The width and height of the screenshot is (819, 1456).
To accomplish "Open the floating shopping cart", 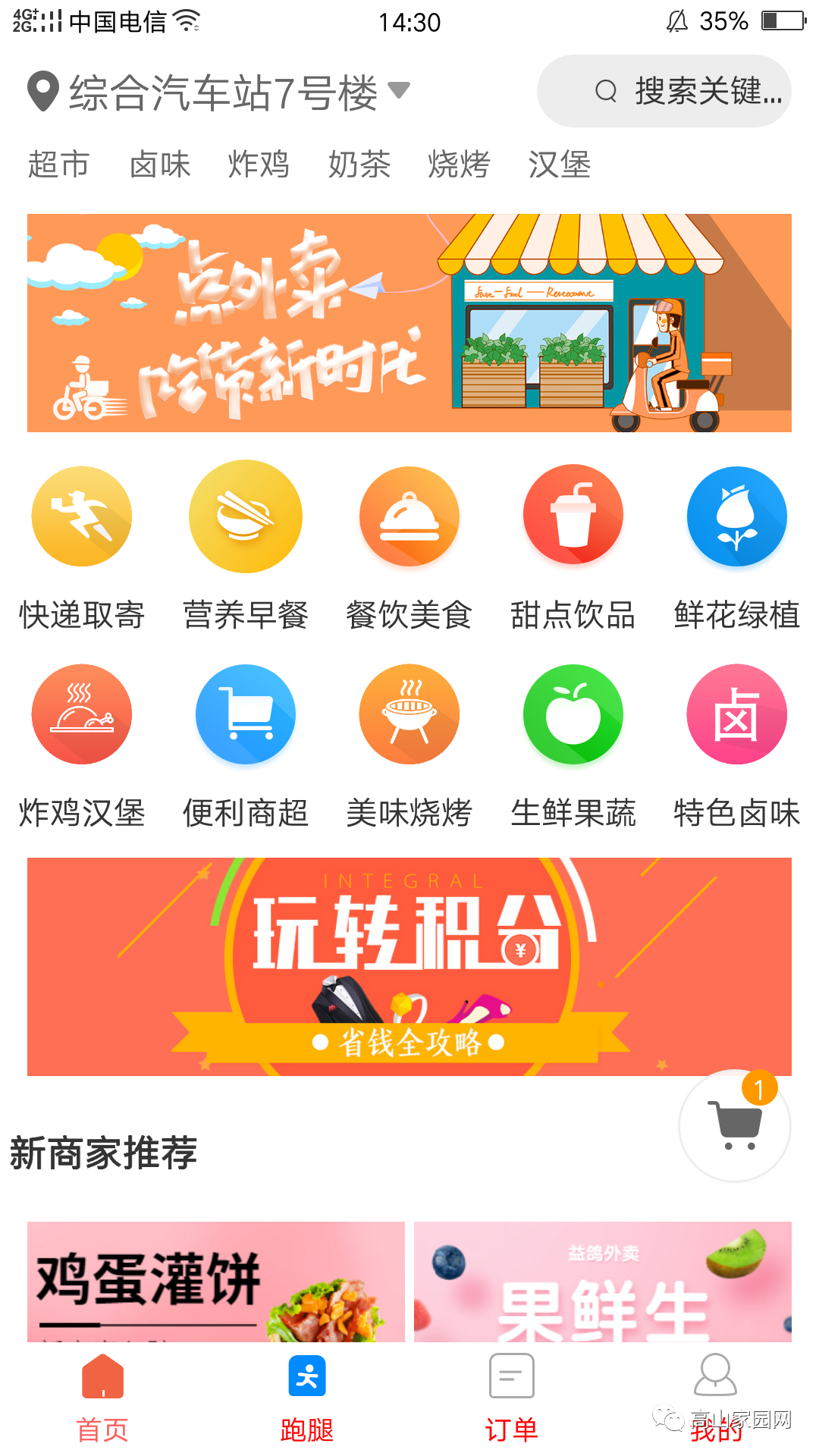I will [734, 1126].
